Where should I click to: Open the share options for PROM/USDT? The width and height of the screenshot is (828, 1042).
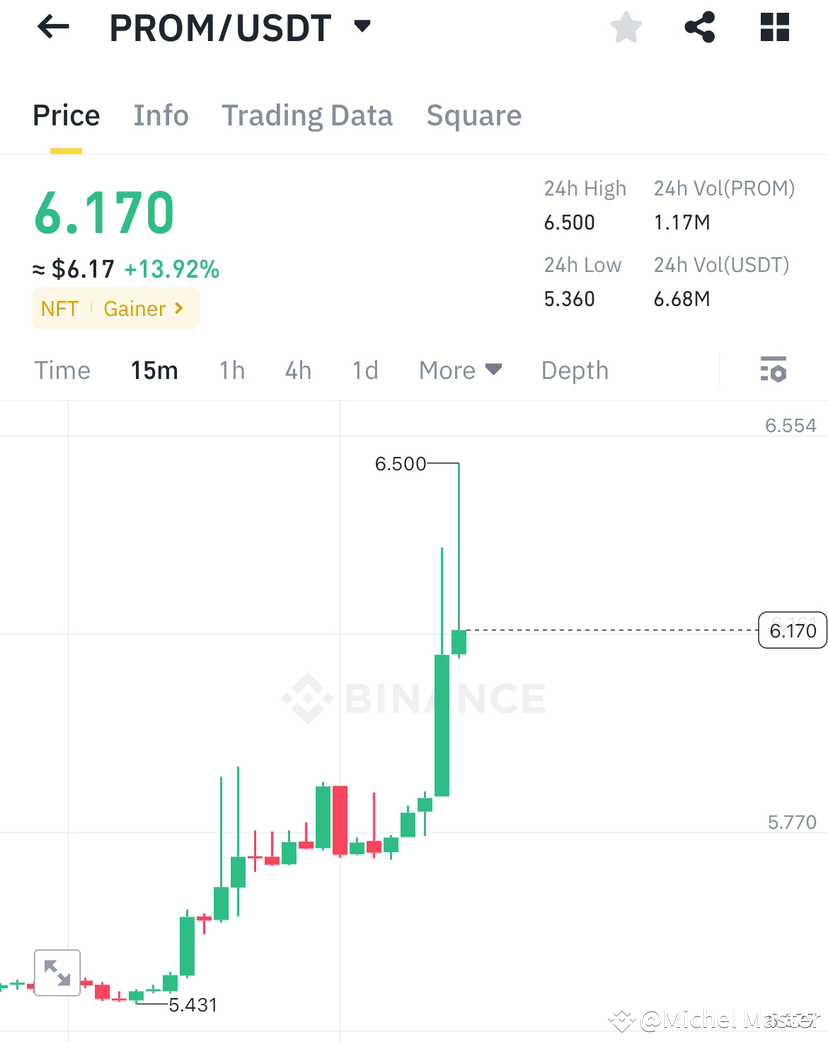699,27
